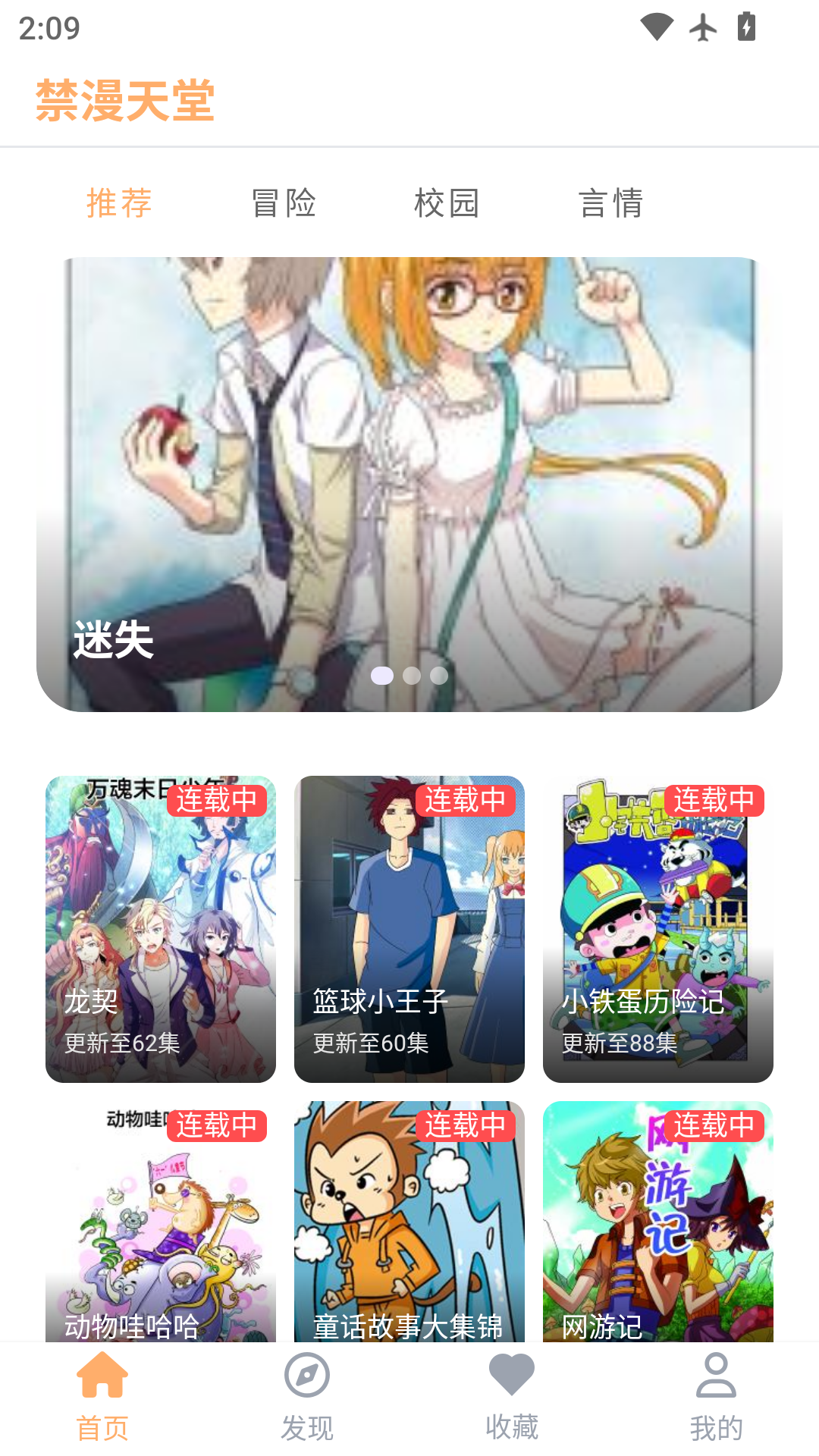The width and height of the screenshot is (819, 1456).
Task: View the 篮球小王子 comic
Action: (x=409, y=929)
